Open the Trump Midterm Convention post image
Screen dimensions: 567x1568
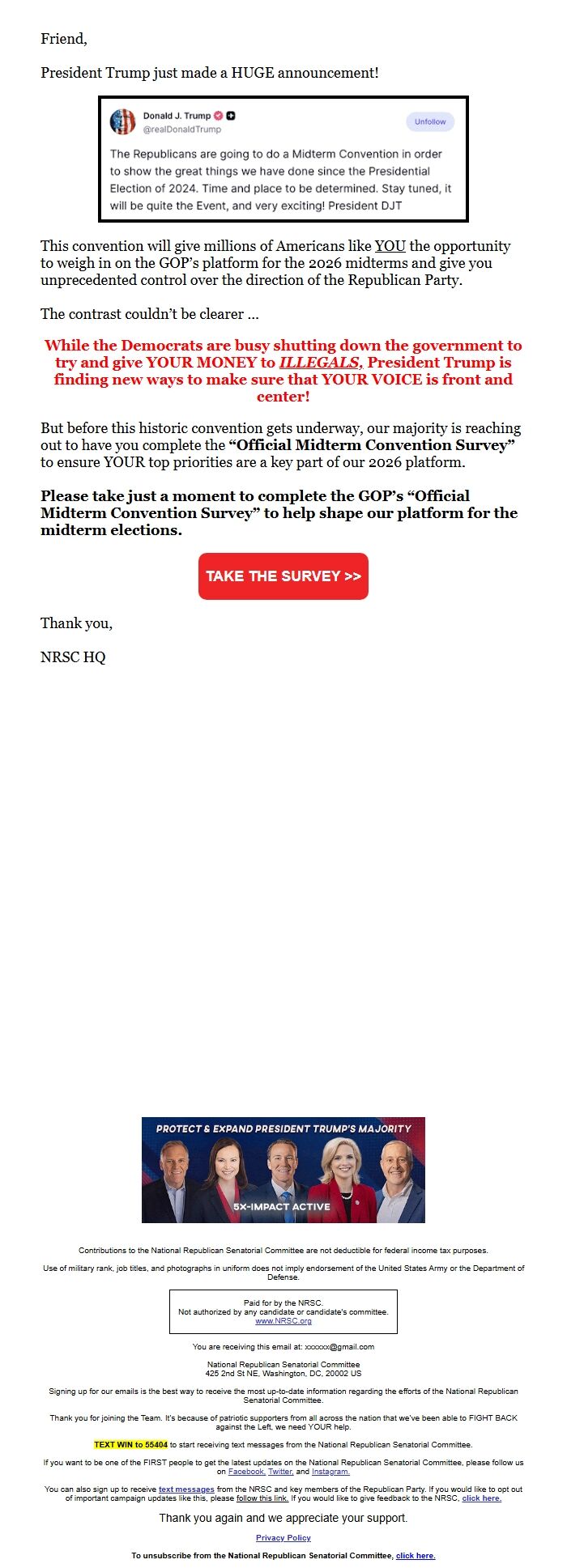[x=283, y=159]
